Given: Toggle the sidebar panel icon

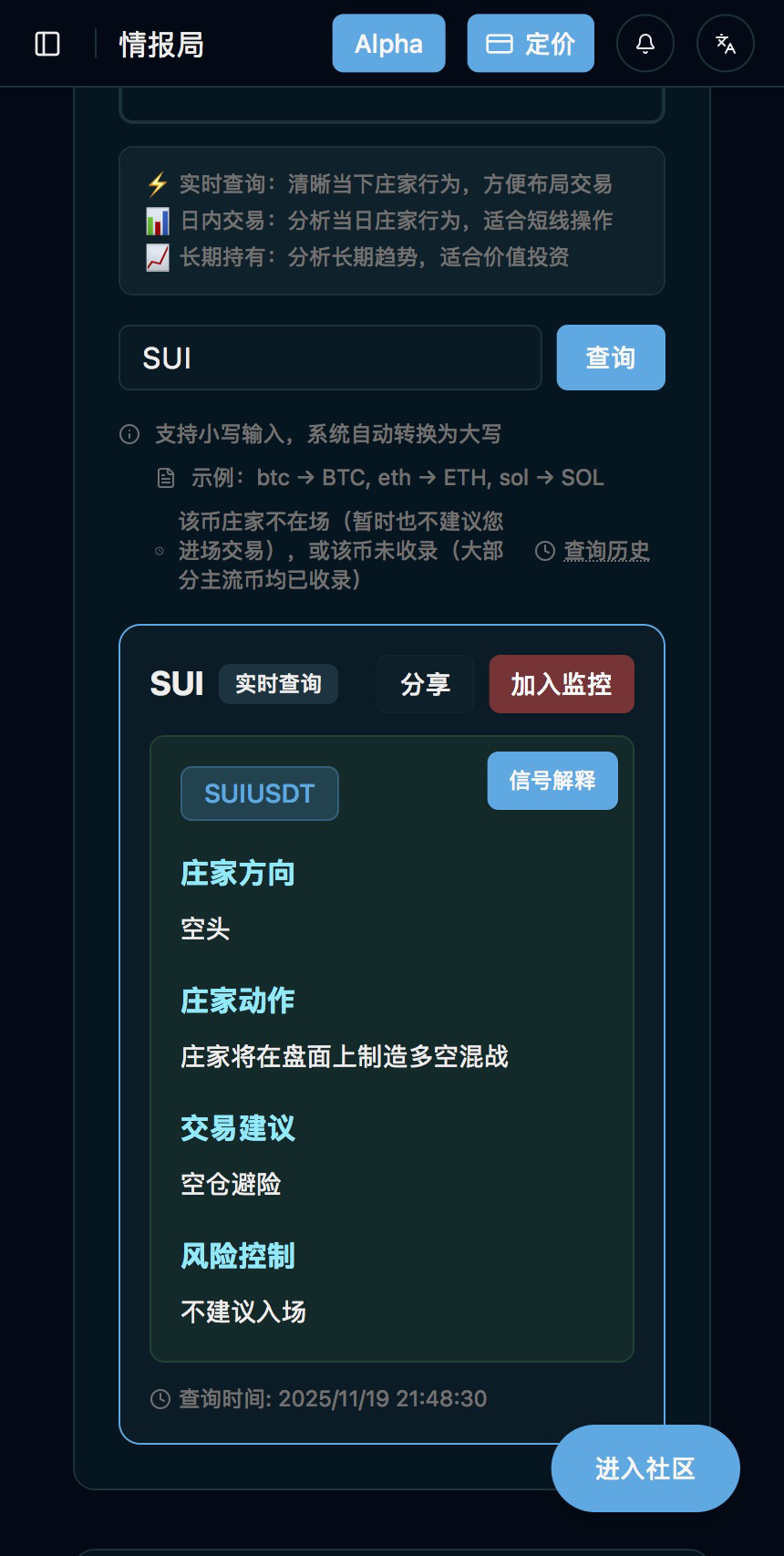Looking at the screenshot, I should tap(47, 44).
